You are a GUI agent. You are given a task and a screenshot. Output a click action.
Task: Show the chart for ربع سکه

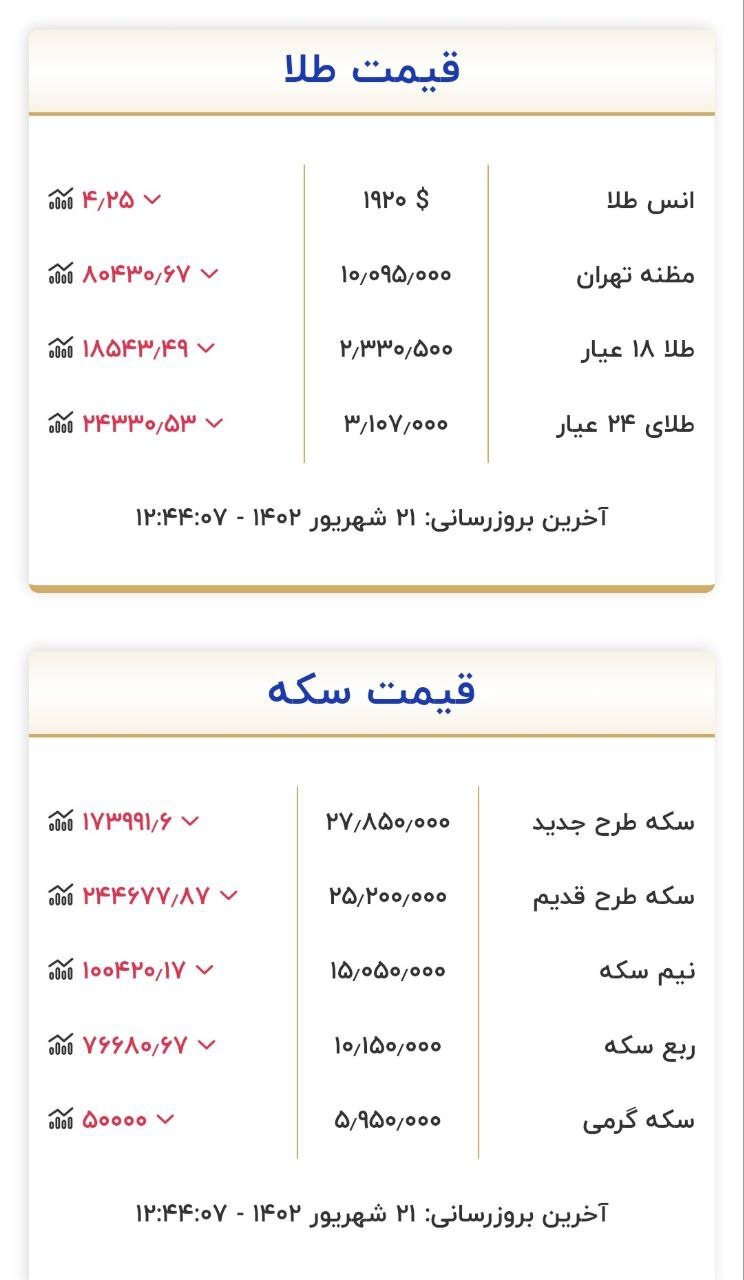click(x=61, y=1045)
